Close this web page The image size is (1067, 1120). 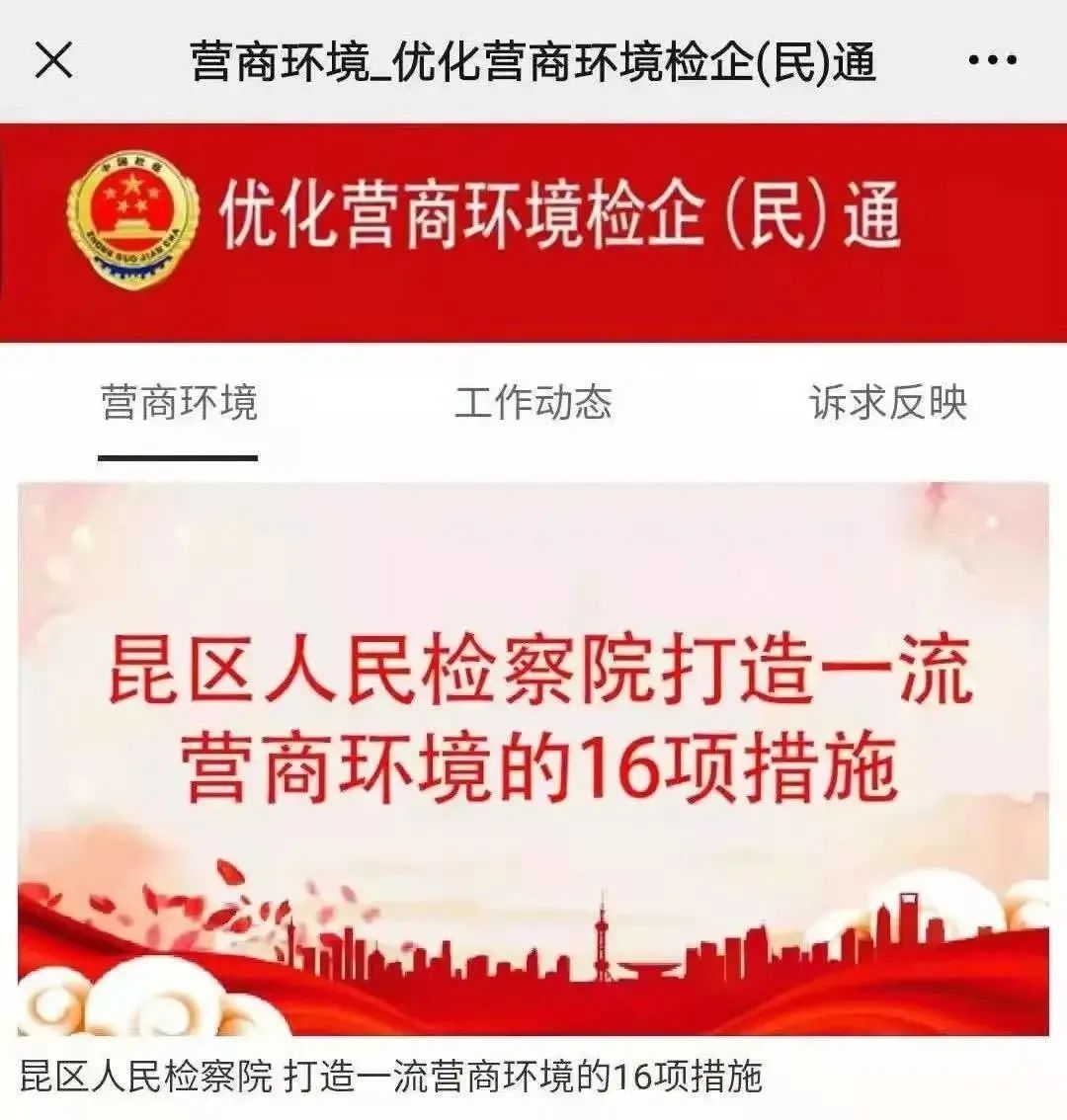click(54, 61)
